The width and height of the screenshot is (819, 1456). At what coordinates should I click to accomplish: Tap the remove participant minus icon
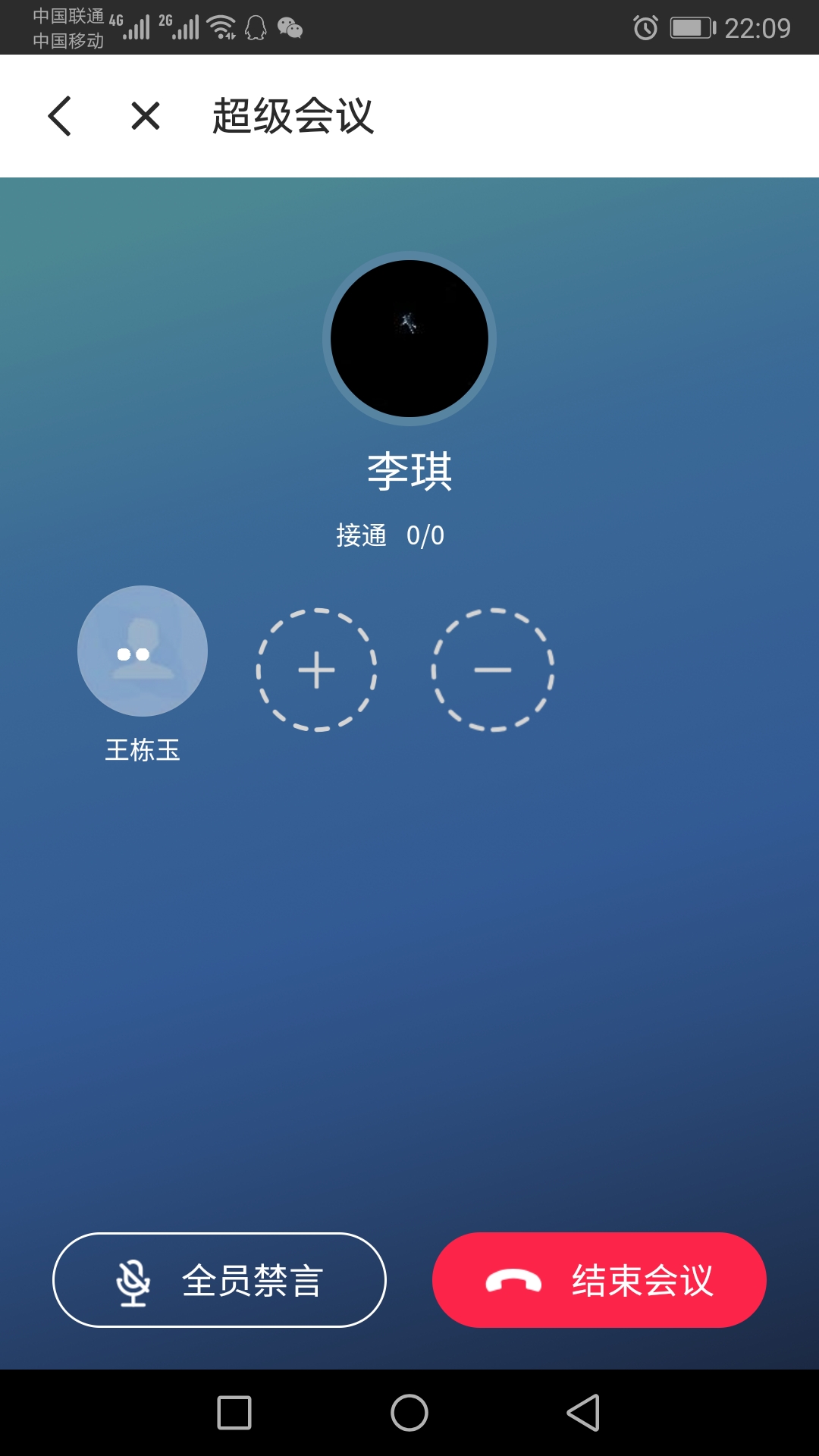(x=491, y=670)
